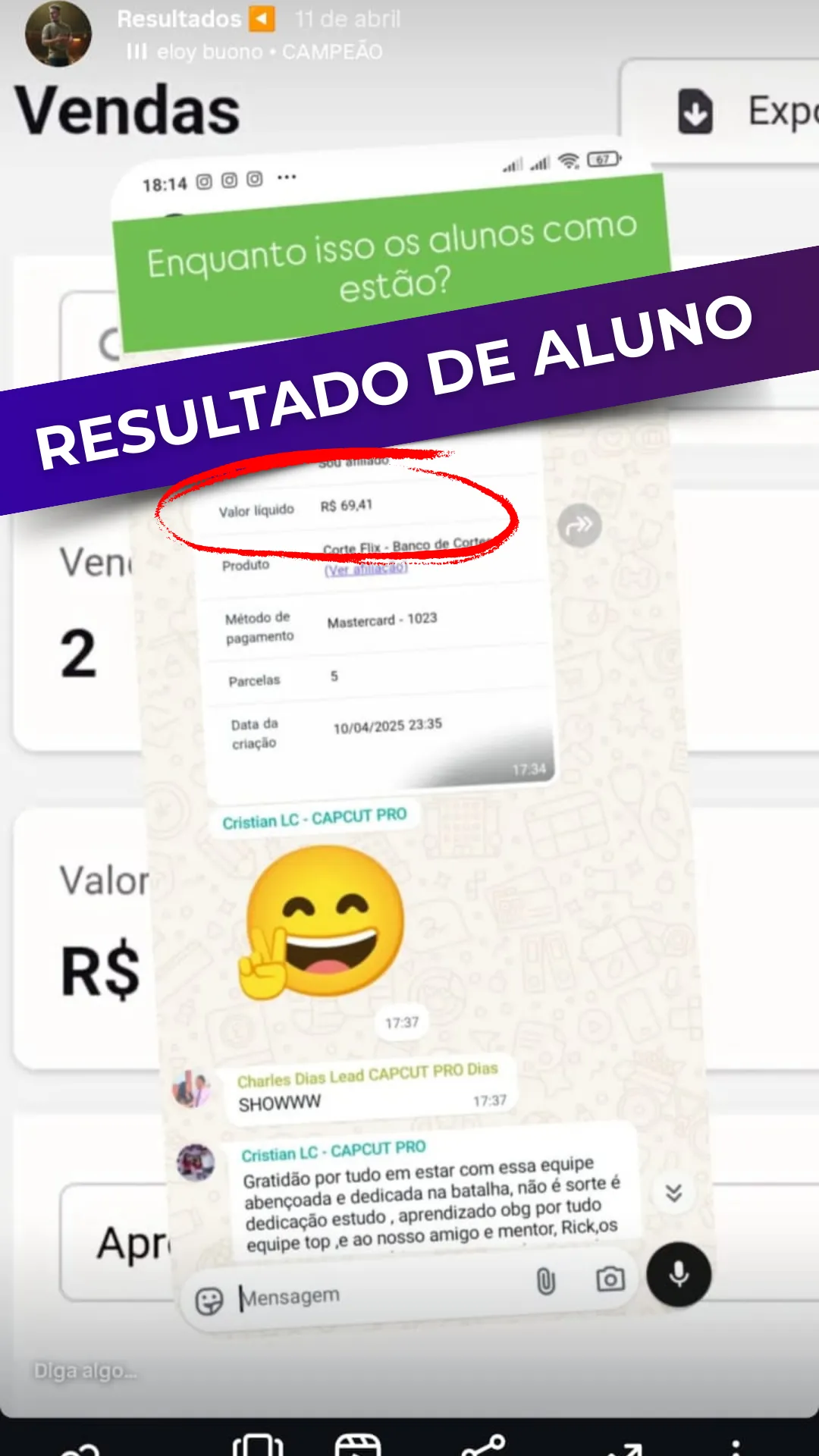Image resolution: width=819 pixels, height=1456 pixels.
Task: Open the three-dot overflow menu
Action: point(735,1447)
